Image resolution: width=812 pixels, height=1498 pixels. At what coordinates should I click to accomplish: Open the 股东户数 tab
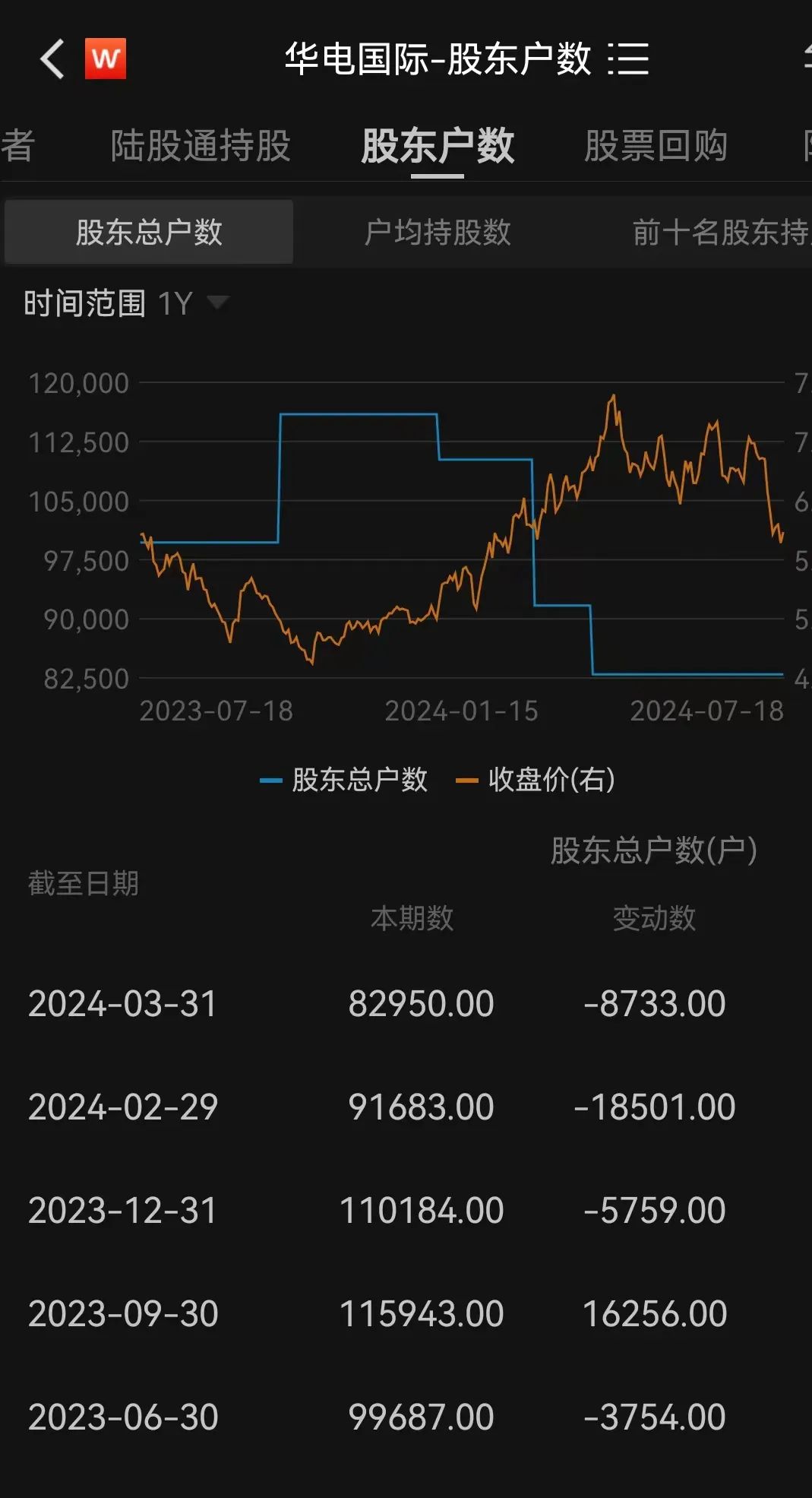(x=438, y=146)
